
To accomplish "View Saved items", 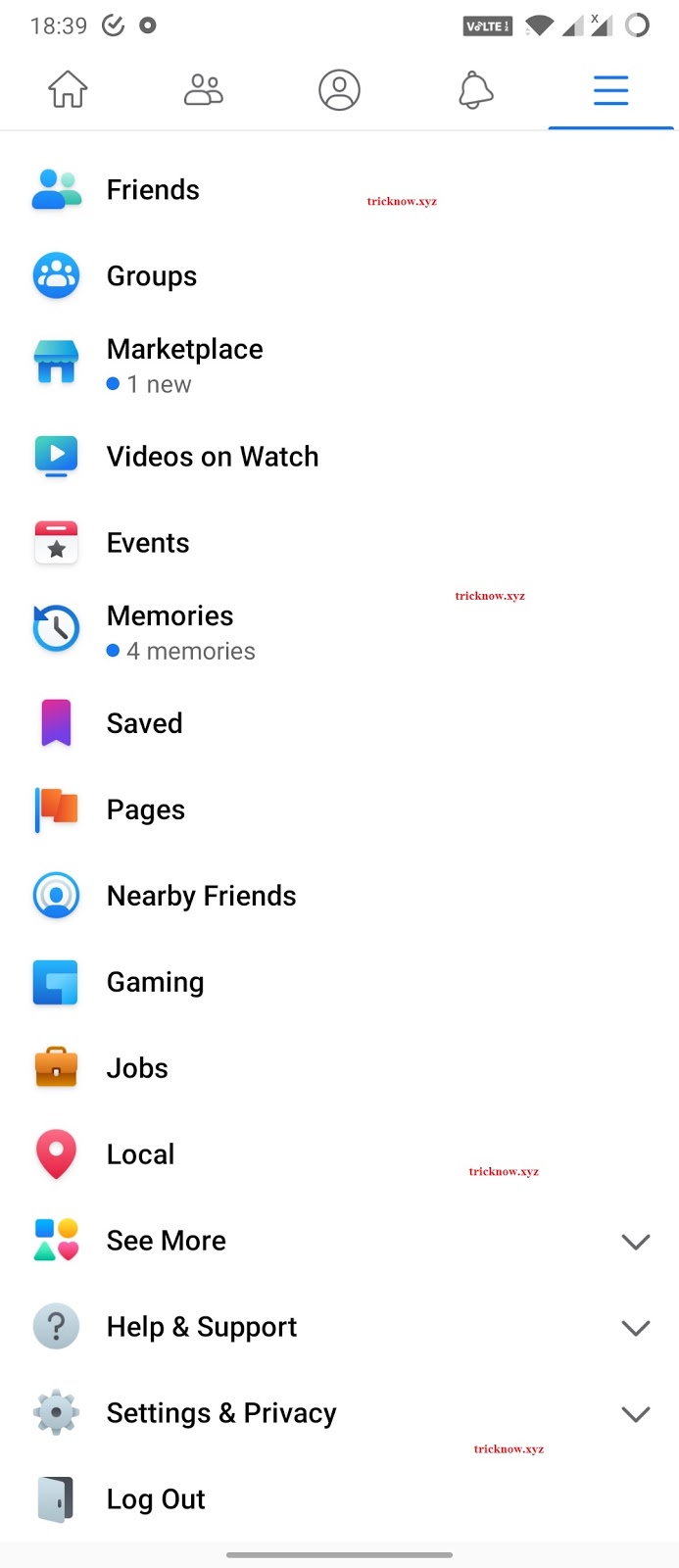I will pos(145,723).
